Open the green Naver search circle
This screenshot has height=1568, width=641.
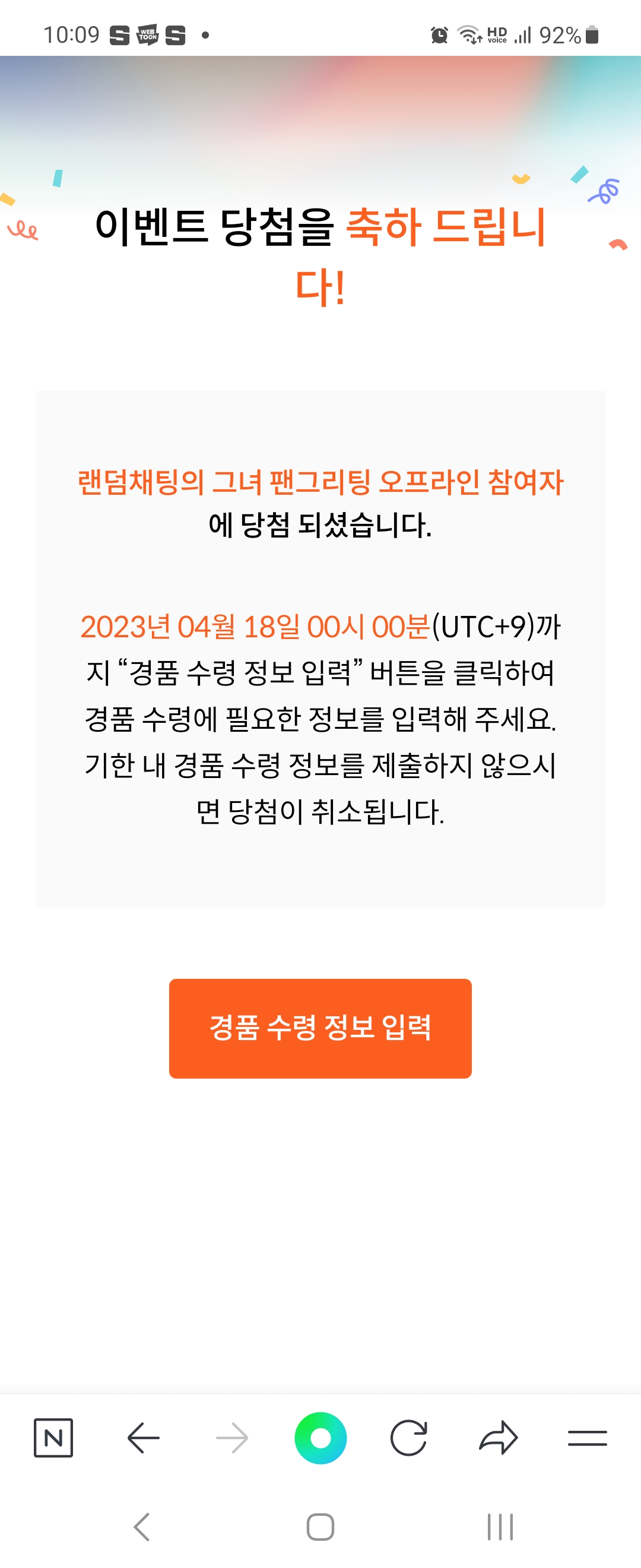320,1438
